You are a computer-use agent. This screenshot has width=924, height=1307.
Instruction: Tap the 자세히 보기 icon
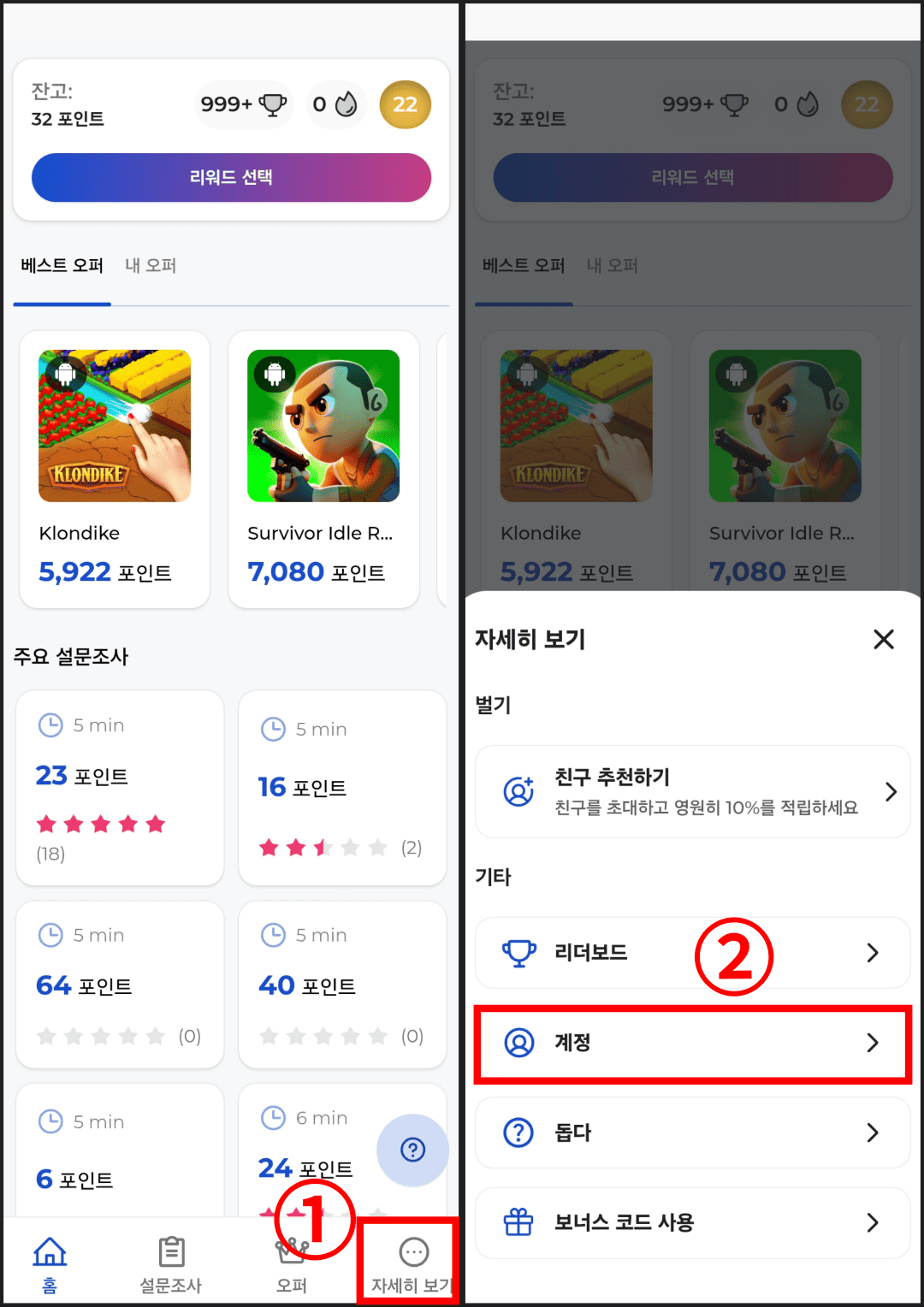[412, 1251]
